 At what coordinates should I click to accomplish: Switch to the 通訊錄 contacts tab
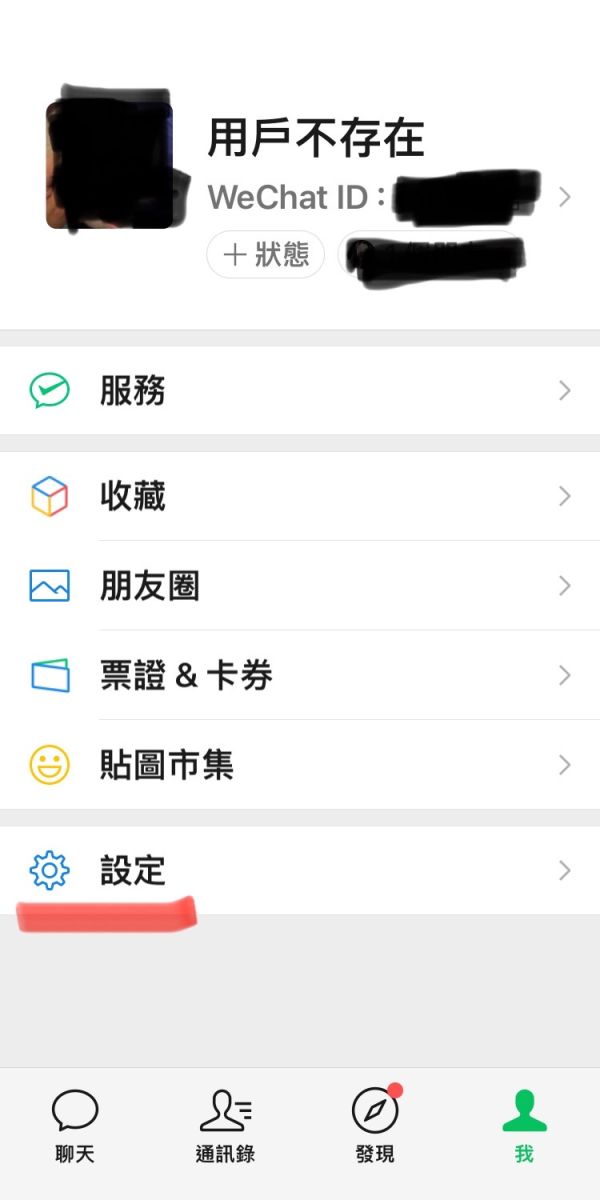(x=225, y=1126)
